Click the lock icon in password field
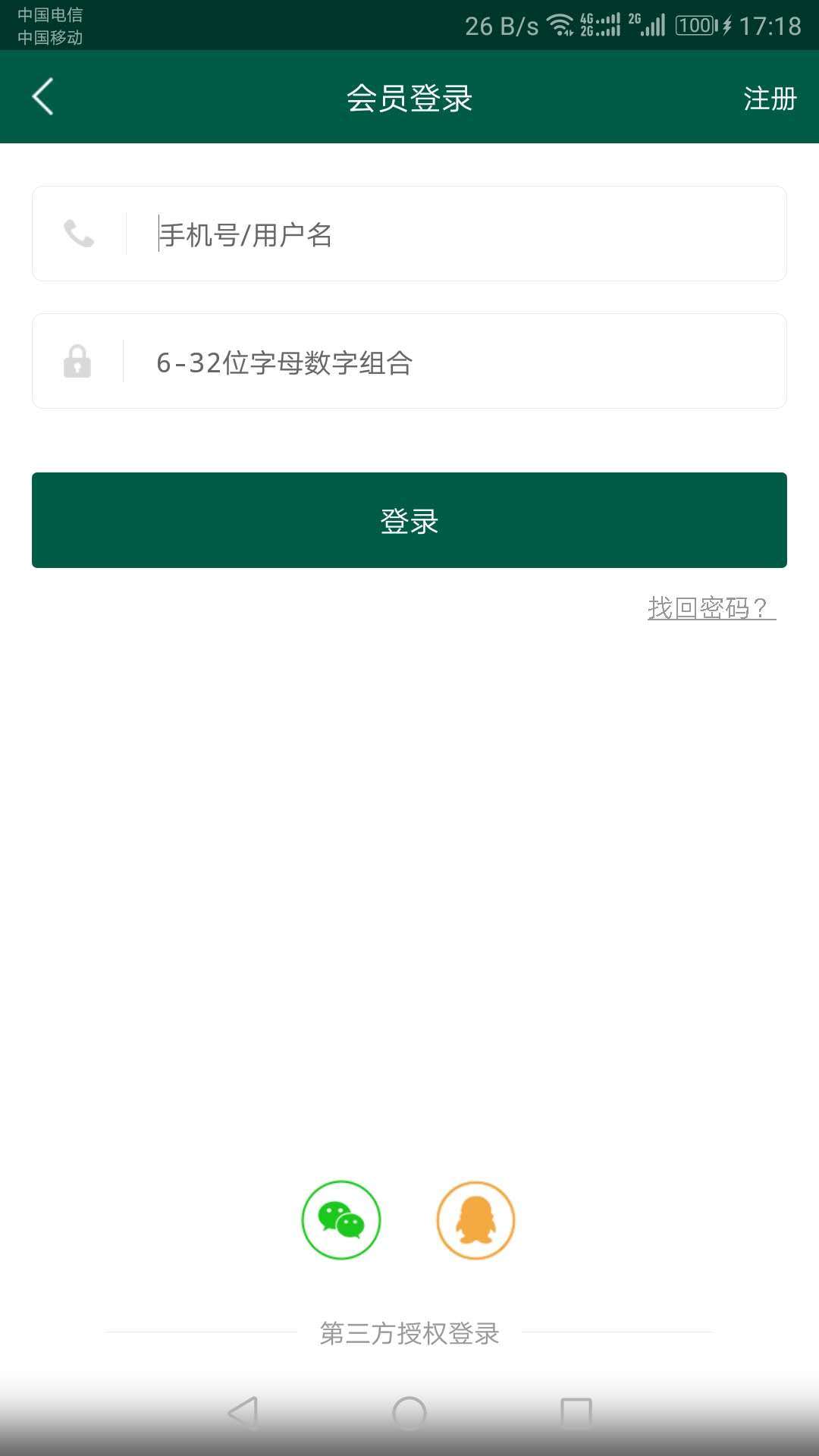Viewport: 819px width, 1456px height. pyautogui.click(x=77, y=362)
